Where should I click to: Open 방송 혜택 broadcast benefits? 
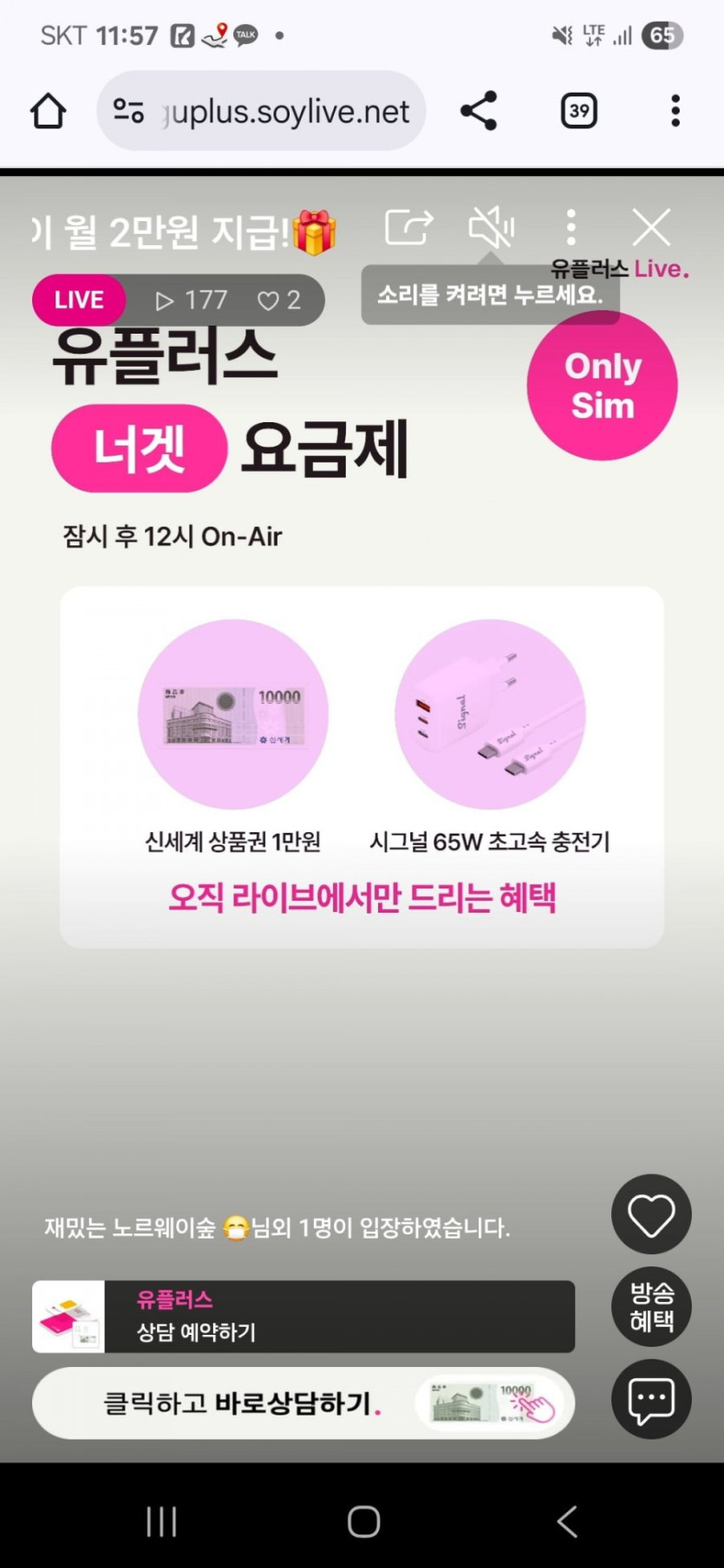pos(651,1306)
